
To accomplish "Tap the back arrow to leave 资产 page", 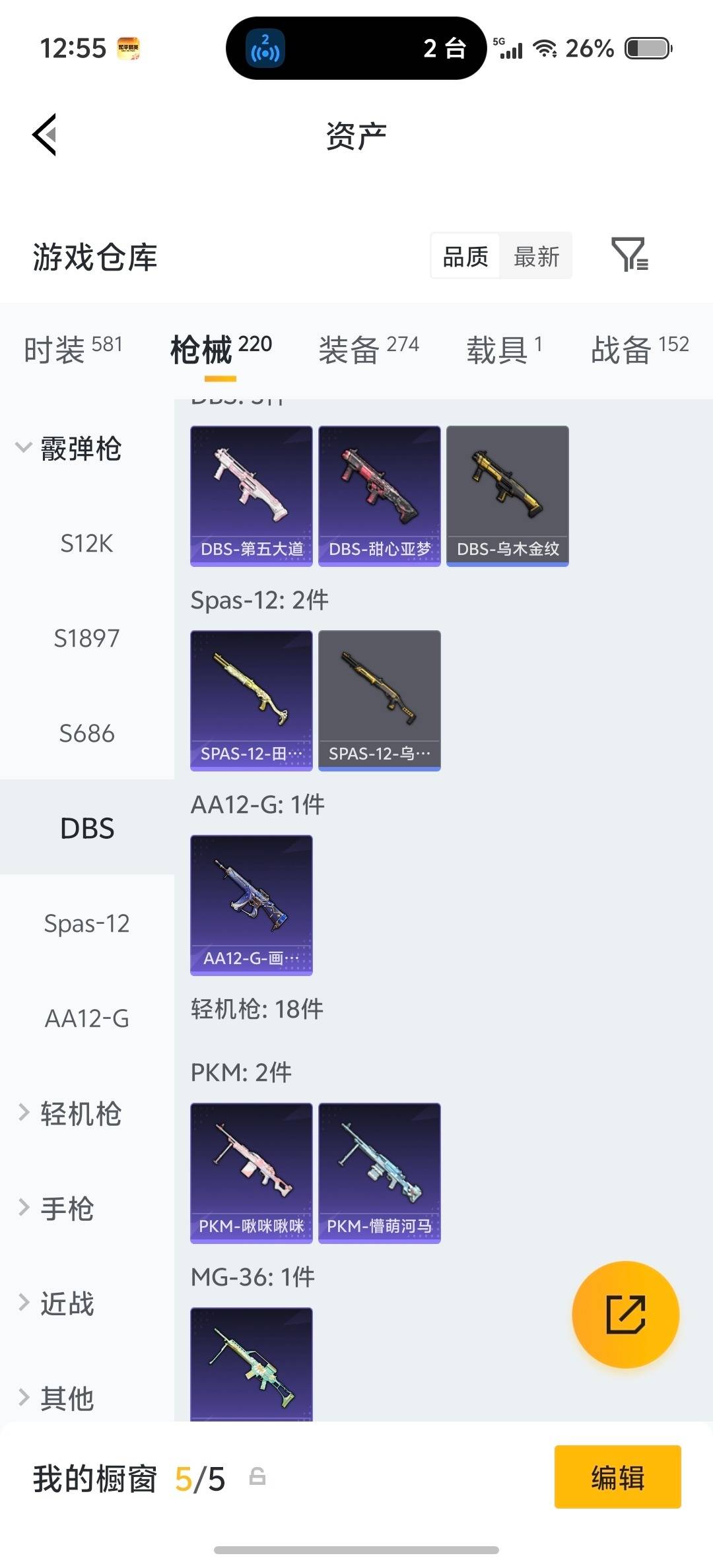I will 44,135.
